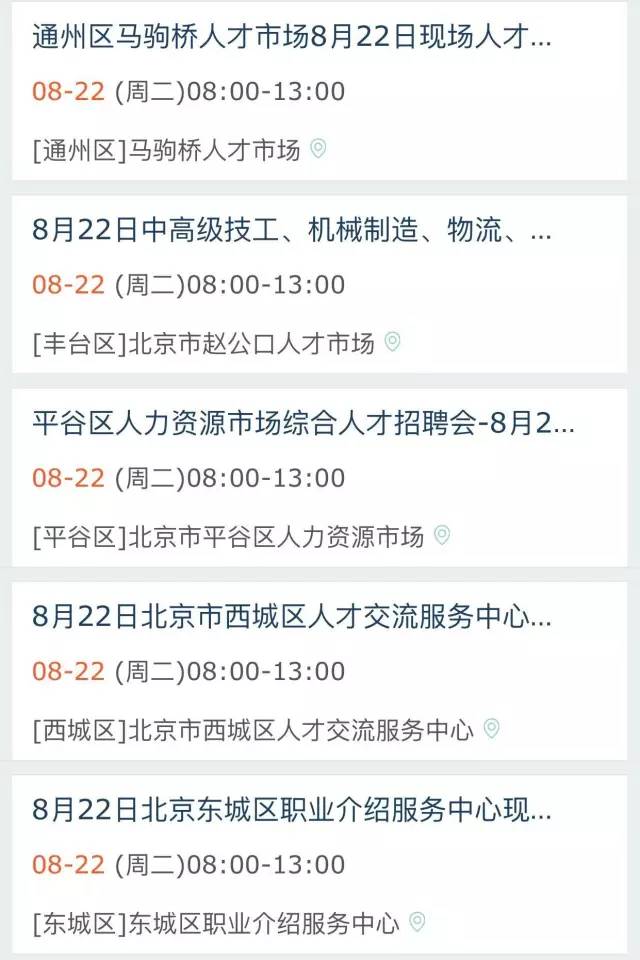Tap the location pin beside 北京市平谷区人力资源市场
The width and height of the screenshot is (640, 960).
pyautogui.click(x=442, y=536)
